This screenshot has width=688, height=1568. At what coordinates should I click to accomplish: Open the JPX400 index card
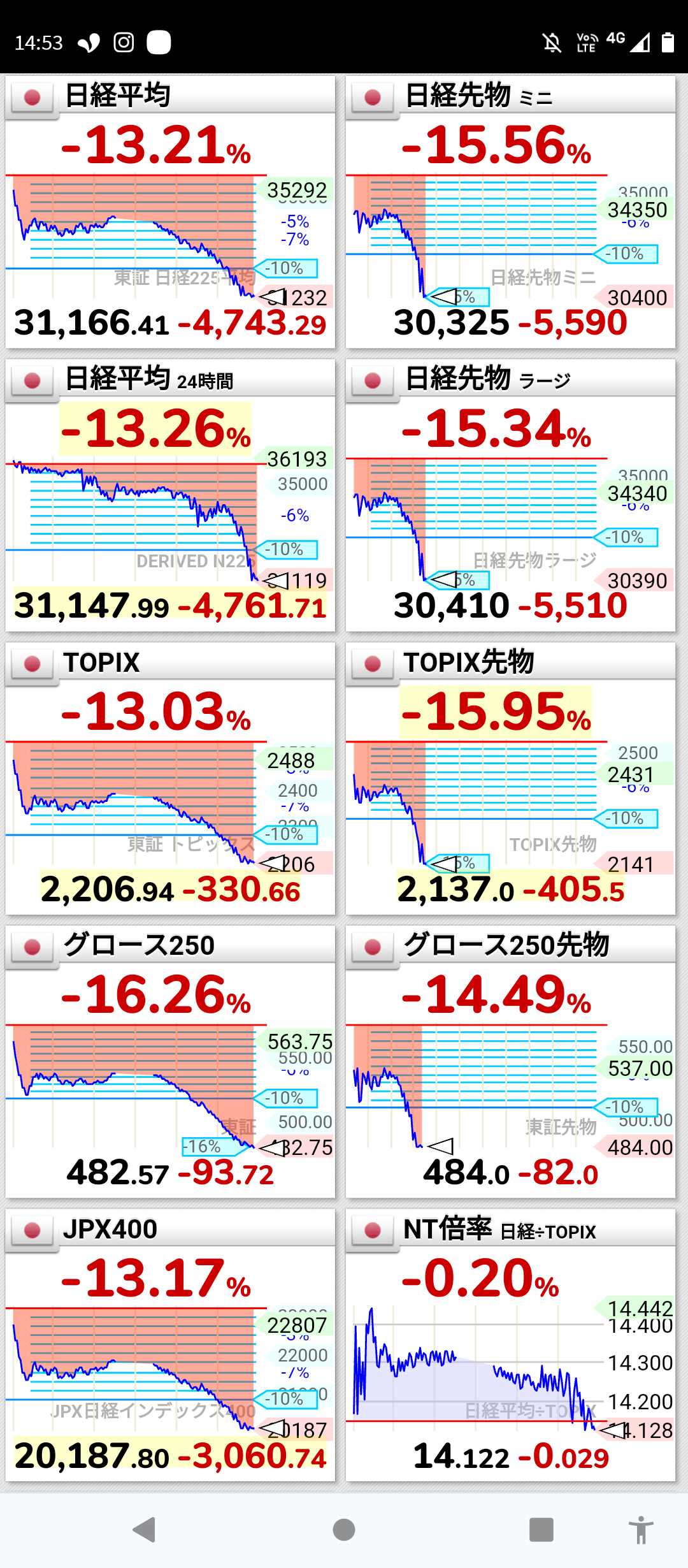tap(170, 1345)
